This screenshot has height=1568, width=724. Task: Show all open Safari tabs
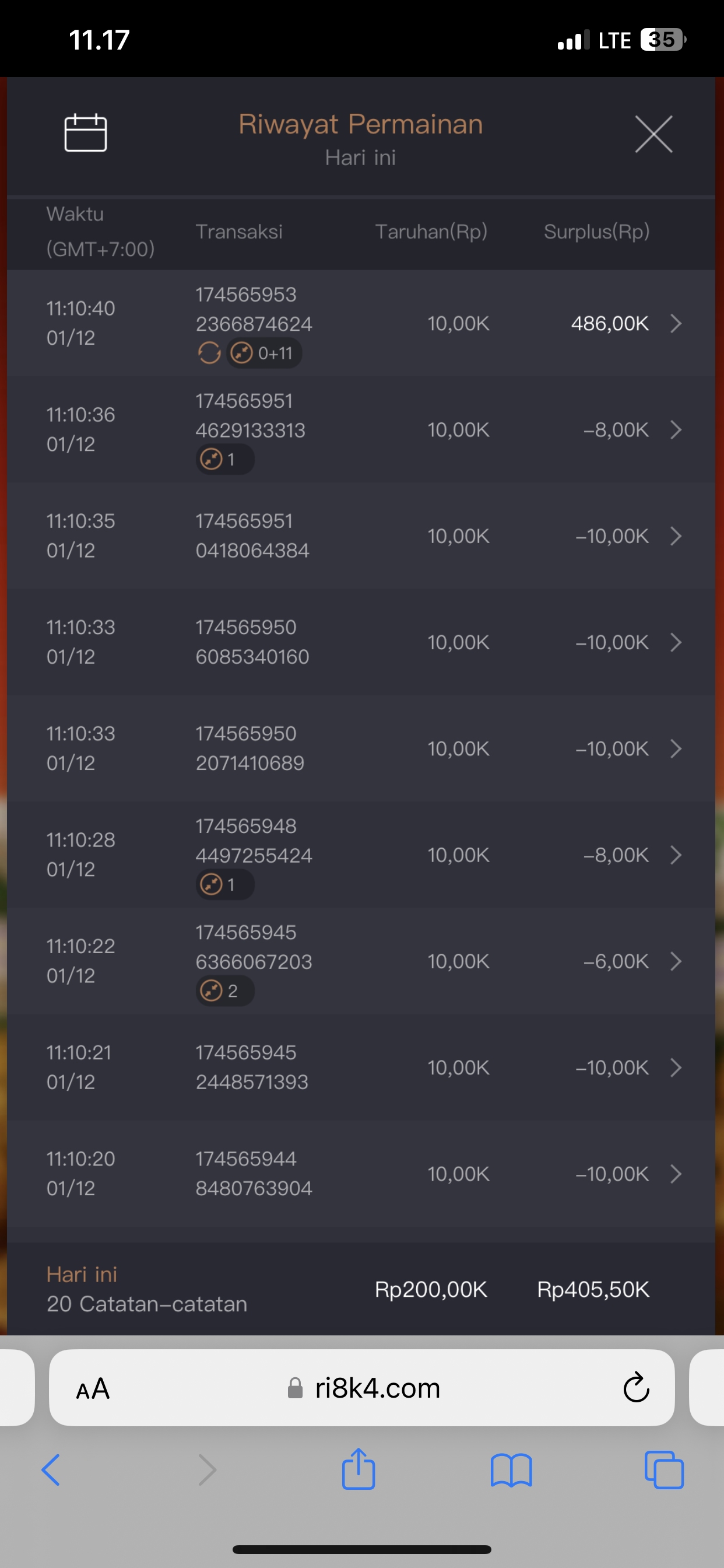pos(664,1470)
